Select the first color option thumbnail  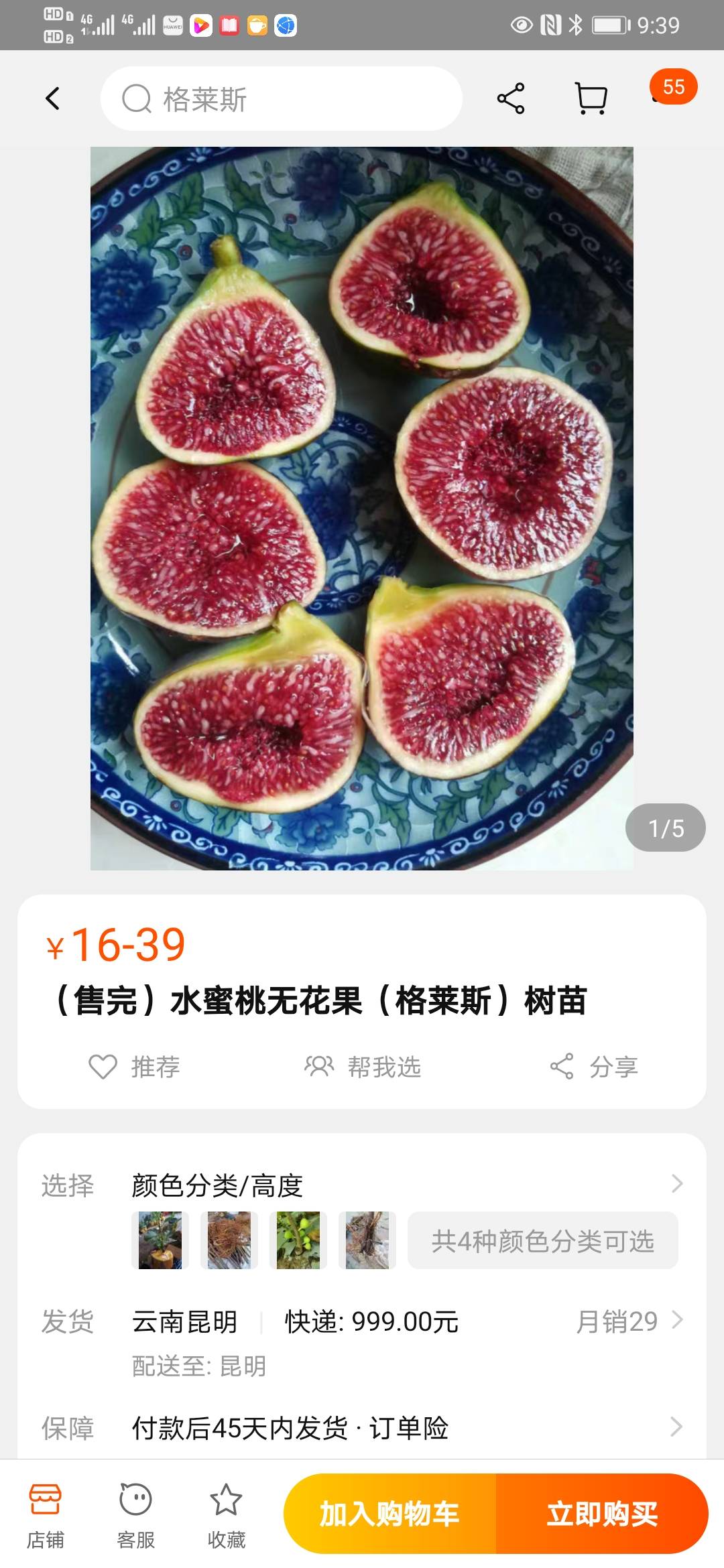point(160,1240)
